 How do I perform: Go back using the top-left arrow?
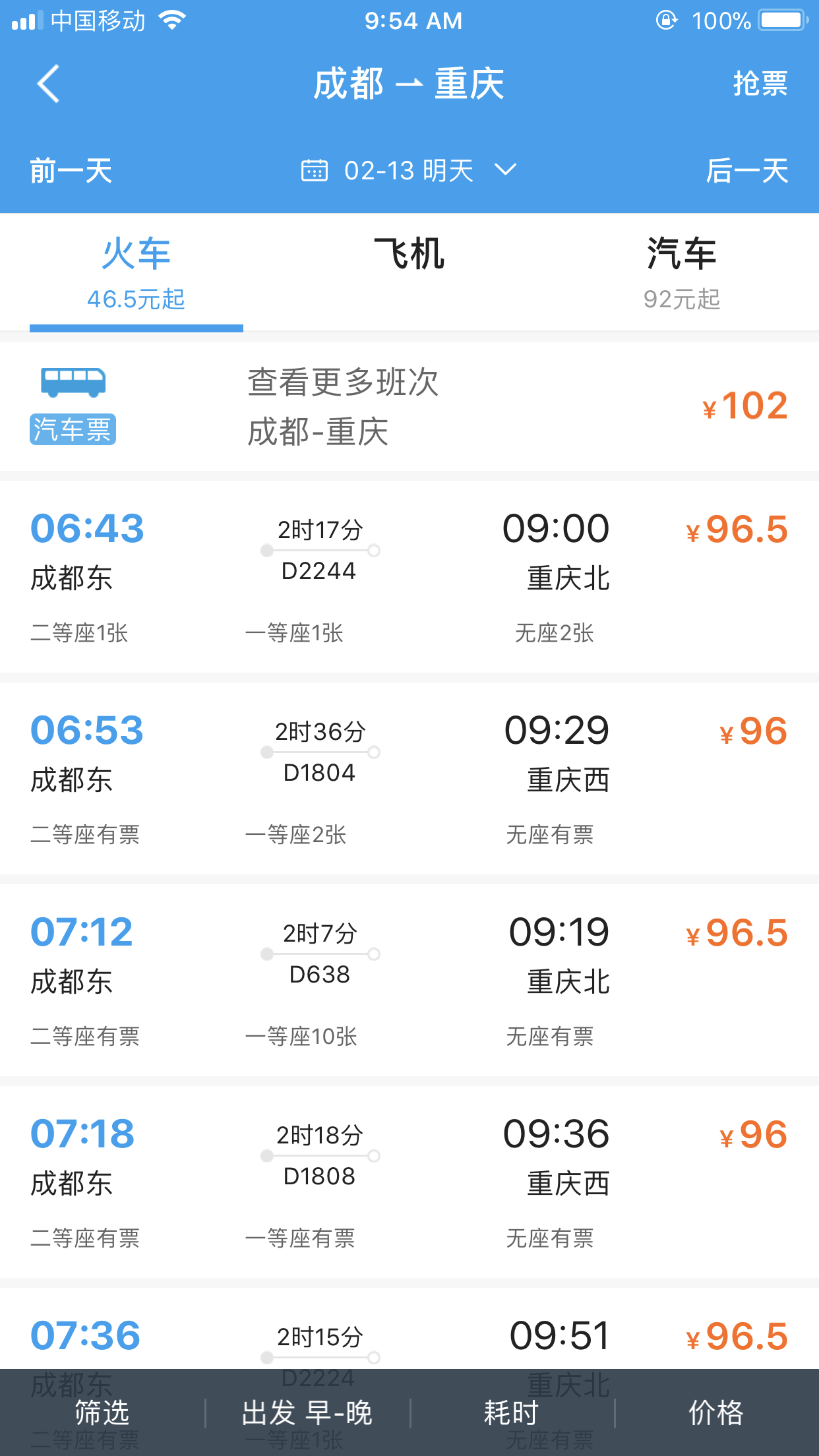pyautogui.click(x=49, y=84)
